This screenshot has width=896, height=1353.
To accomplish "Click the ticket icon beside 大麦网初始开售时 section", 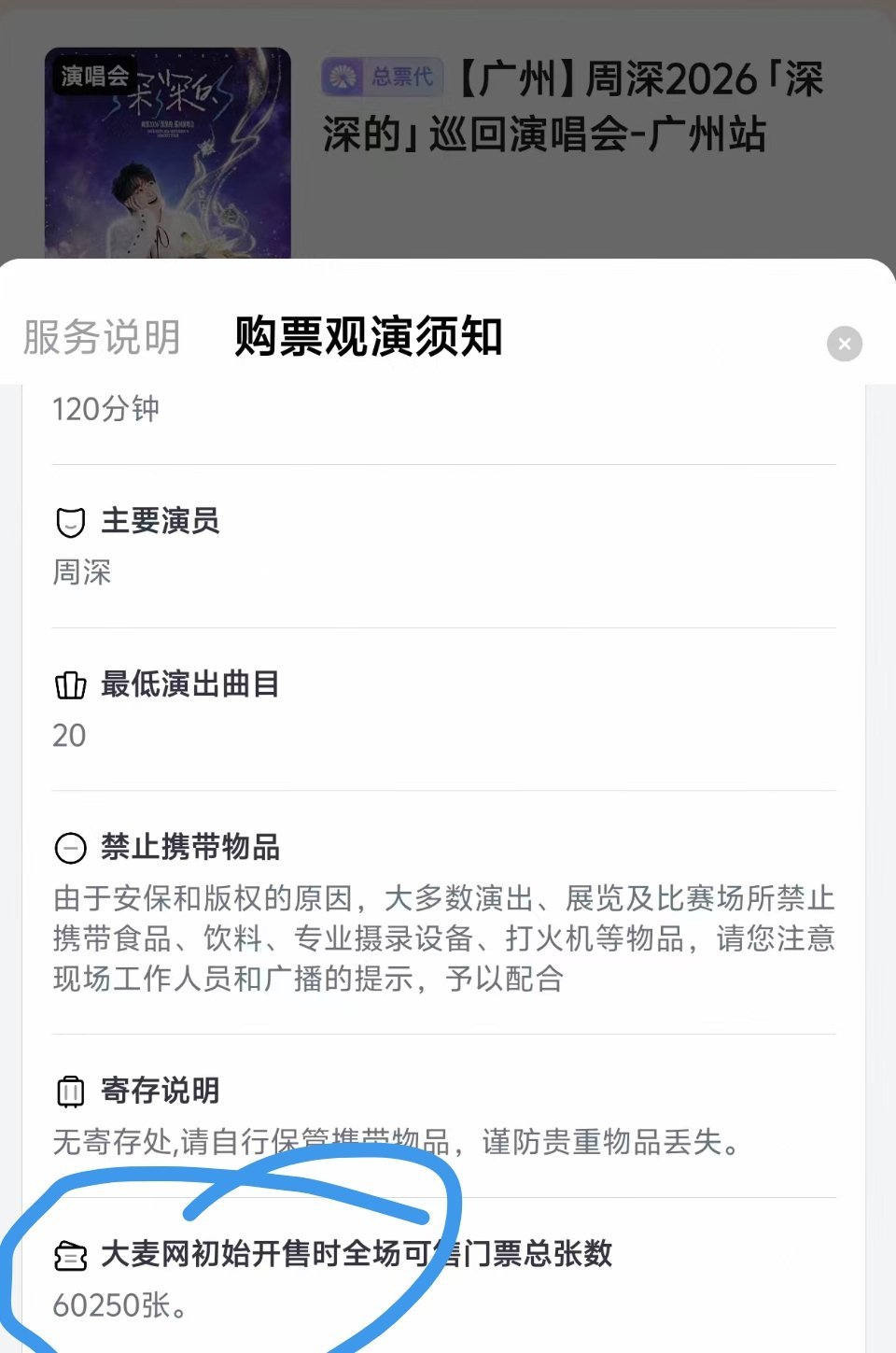I will point(69,1256).
